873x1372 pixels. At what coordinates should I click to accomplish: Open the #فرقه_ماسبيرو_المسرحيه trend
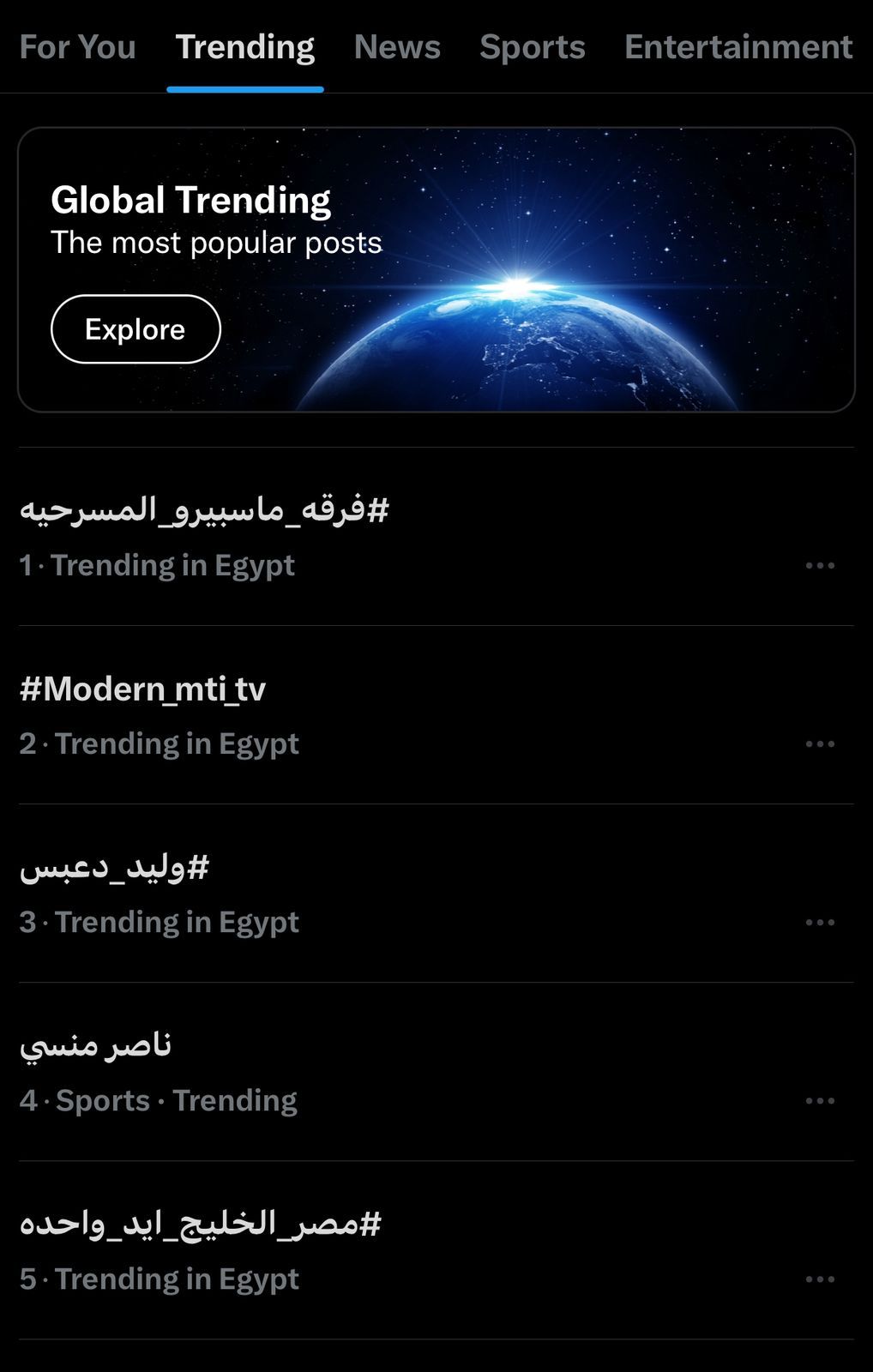[204, 510]
